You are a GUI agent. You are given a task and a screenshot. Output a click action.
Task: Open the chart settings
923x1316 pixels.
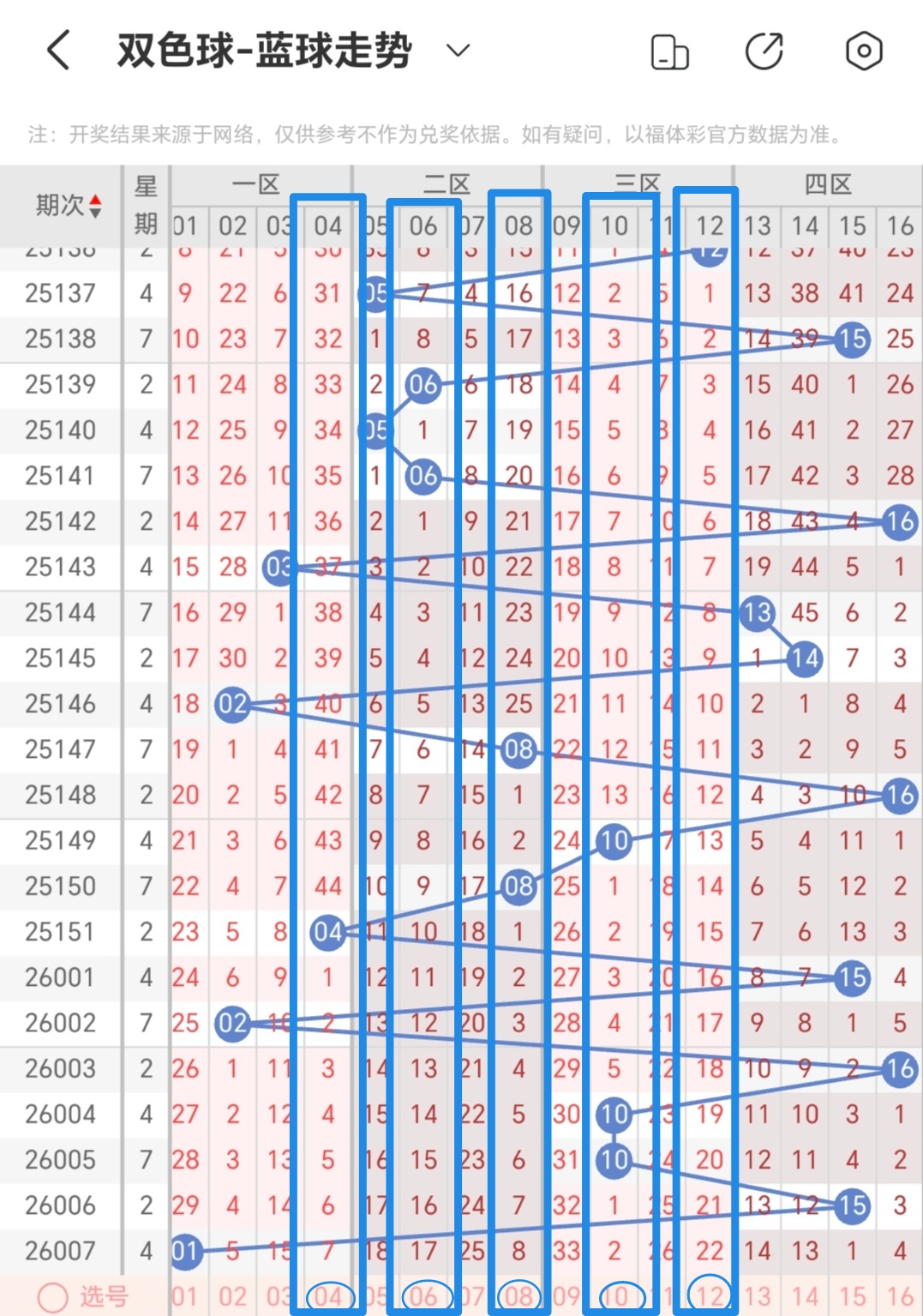click(863, 51)
